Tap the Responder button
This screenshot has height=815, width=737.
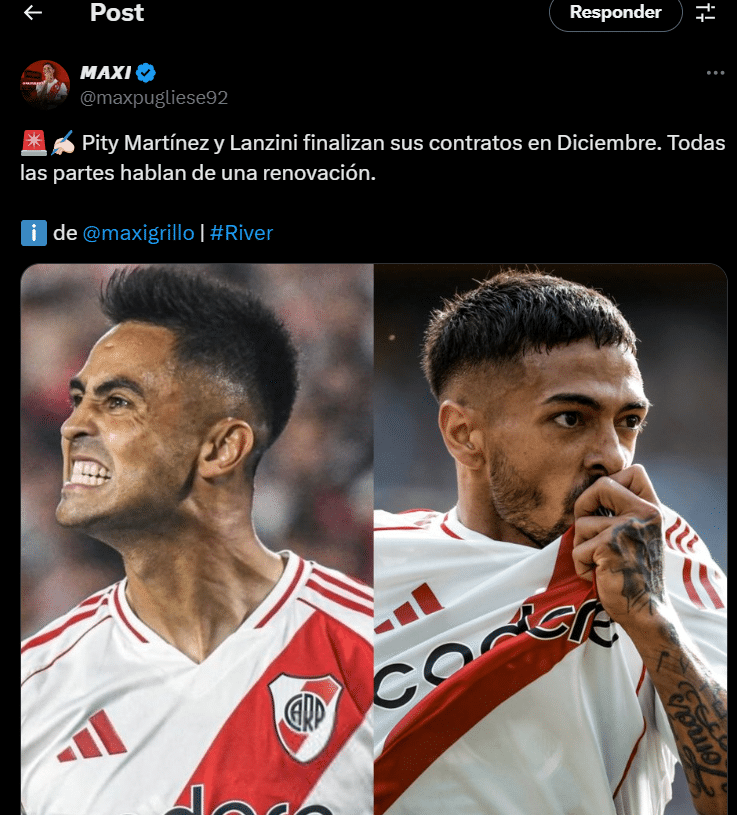(615, 13)
